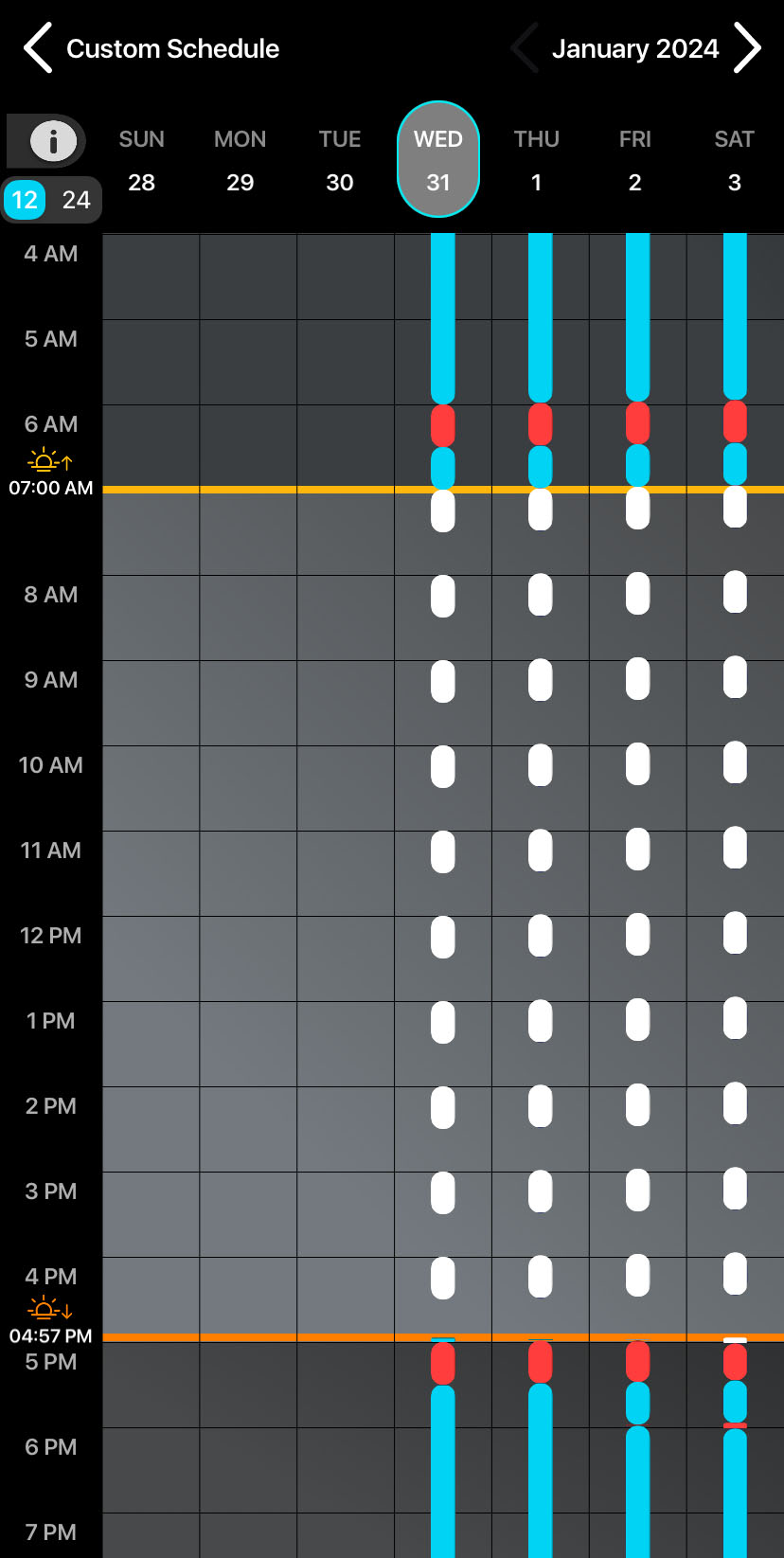Open the January 2024 month selector

click(x=635, y=47)
